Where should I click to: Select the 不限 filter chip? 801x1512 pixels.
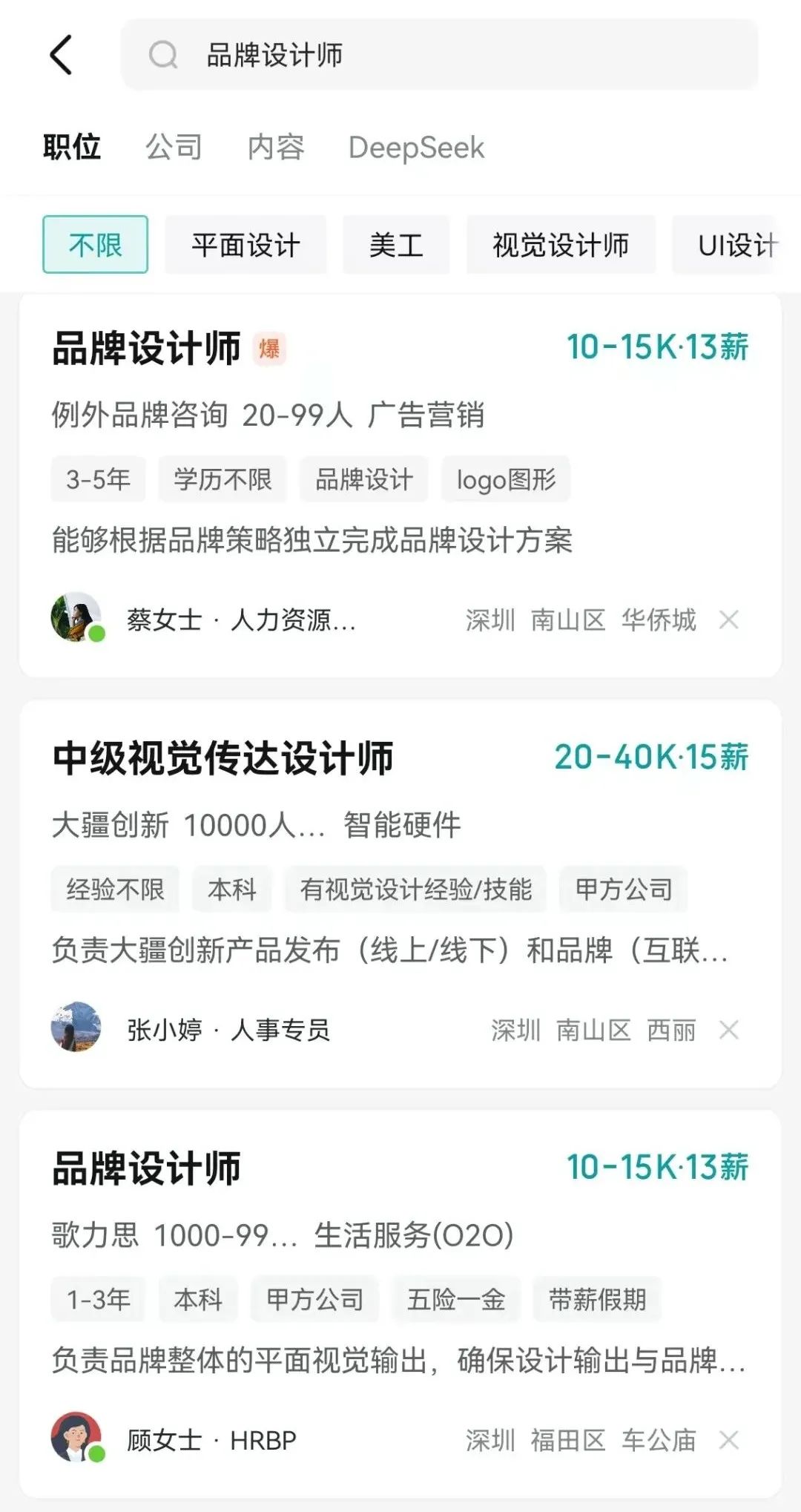(x=95, y=245)
